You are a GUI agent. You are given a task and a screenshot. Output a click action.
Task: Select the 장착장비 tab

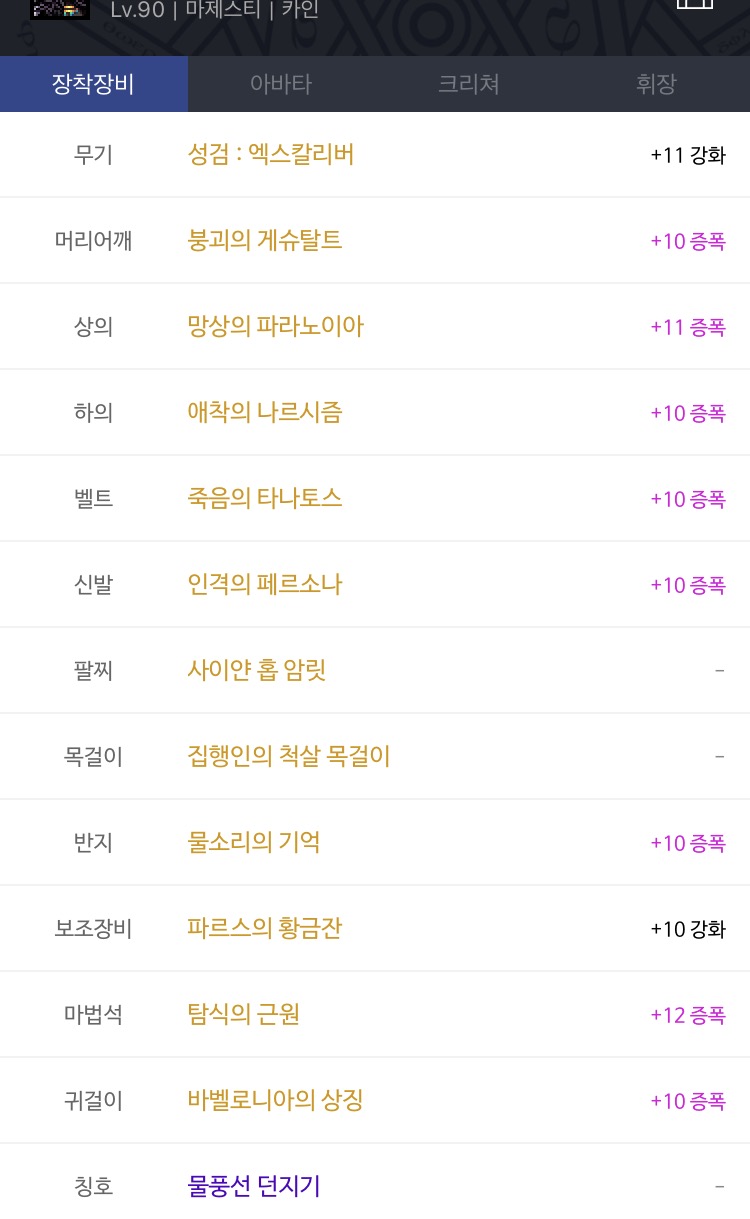[x=94, y=84]
